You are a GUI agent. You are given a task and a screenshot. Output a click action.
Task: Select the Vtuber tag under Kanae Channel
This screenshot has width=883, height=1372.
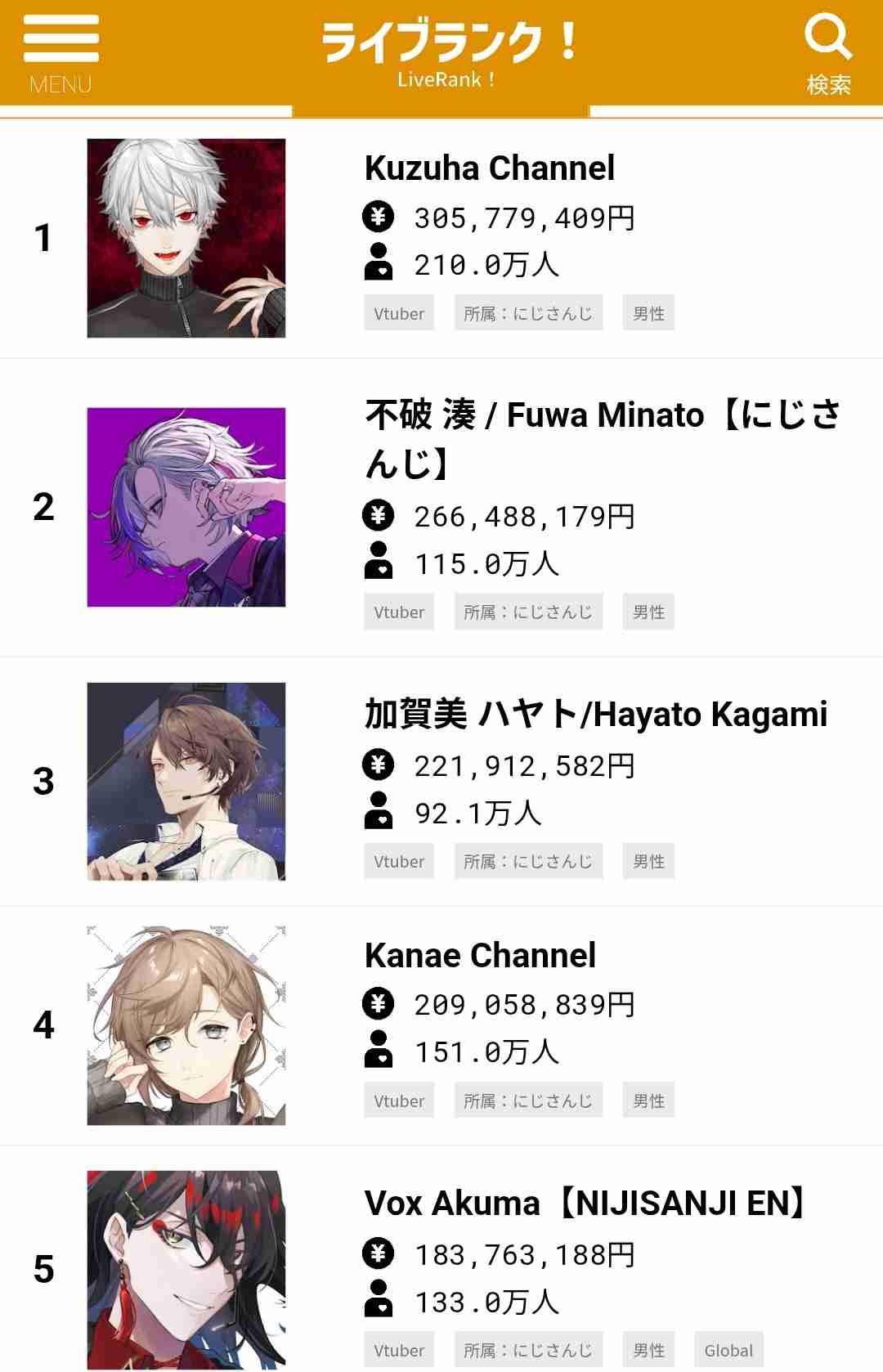399,1101
